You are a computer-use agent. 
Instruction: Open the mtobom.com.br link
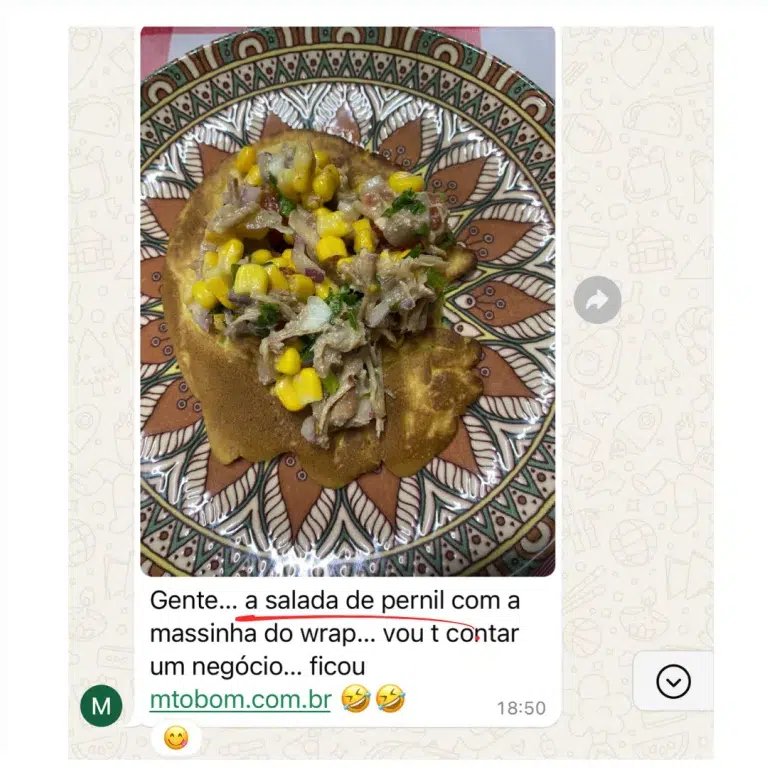pos(240,699)
